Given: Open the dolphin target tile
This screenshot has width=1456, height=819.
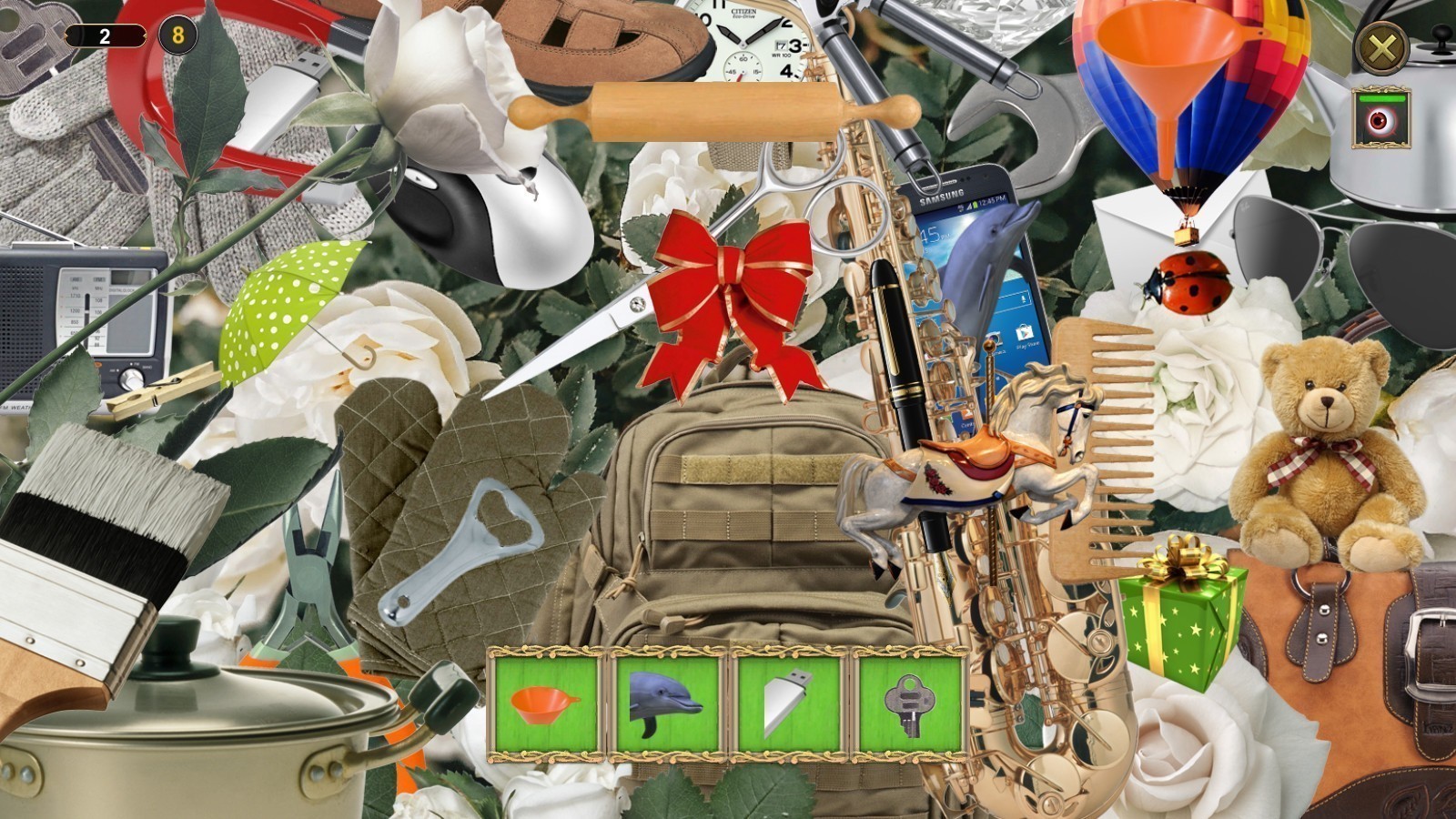Looking at the screenshot, I should [x=667, y=704].
